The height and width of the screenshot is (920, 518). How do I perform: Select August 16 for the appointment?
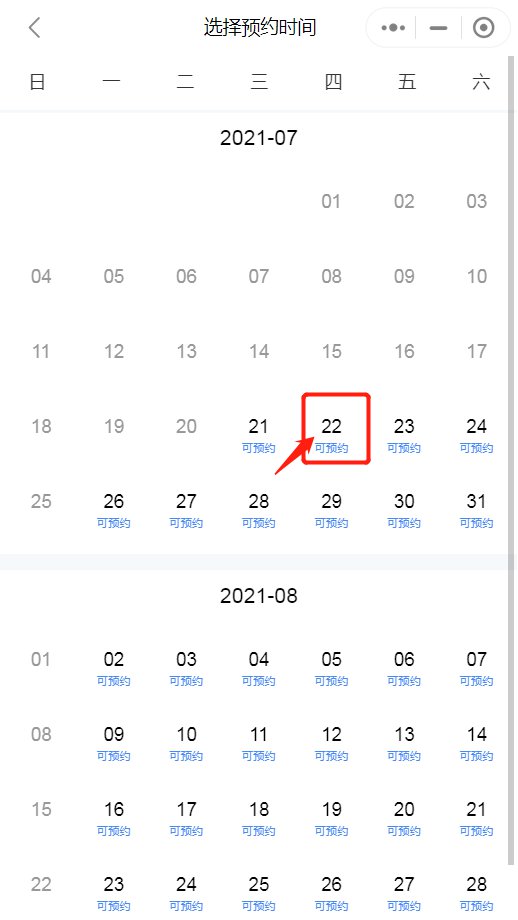click(114, 818)
